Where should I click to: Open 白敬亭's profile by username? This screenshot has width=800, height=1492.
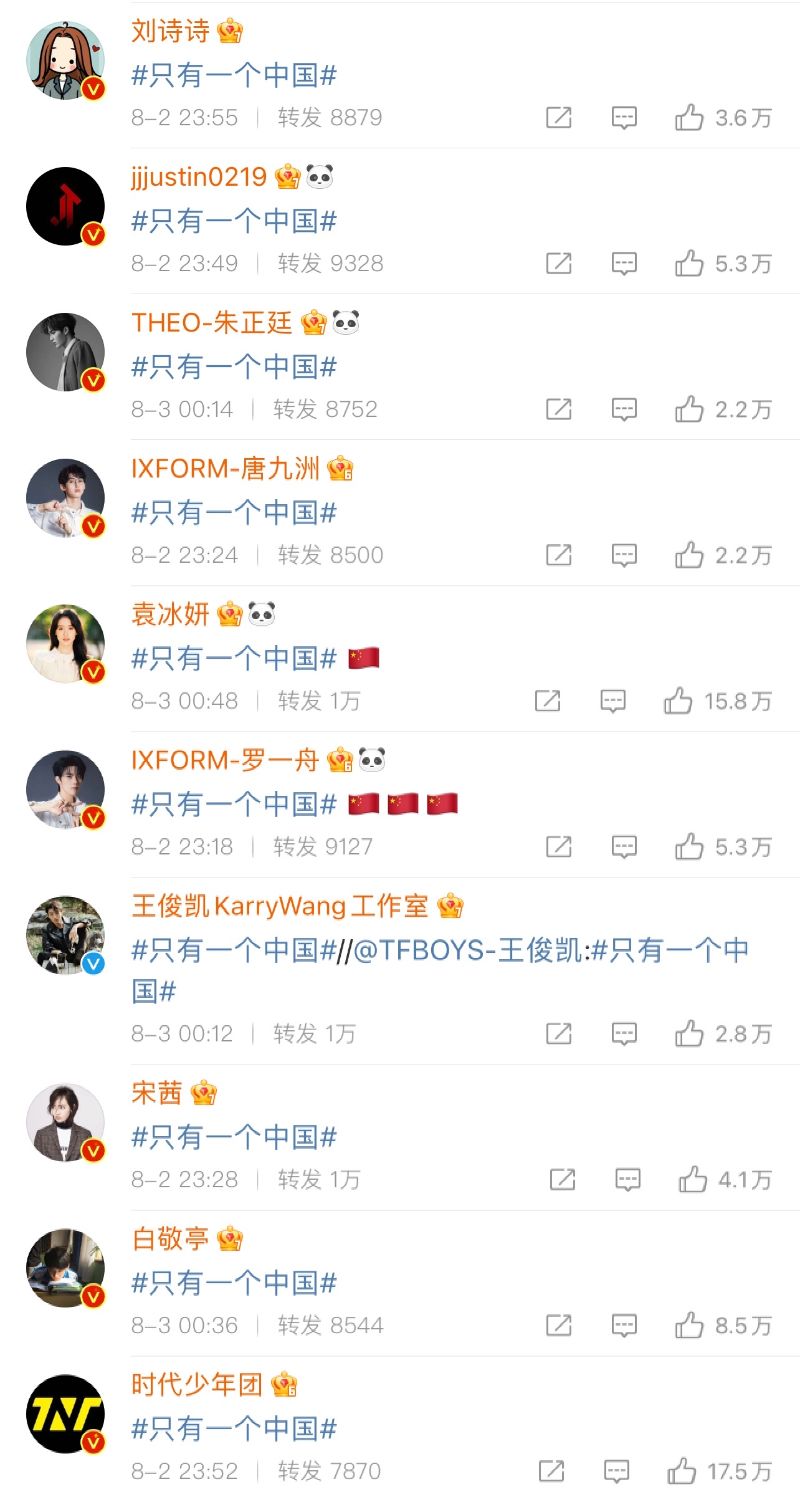click(170, 1239)
